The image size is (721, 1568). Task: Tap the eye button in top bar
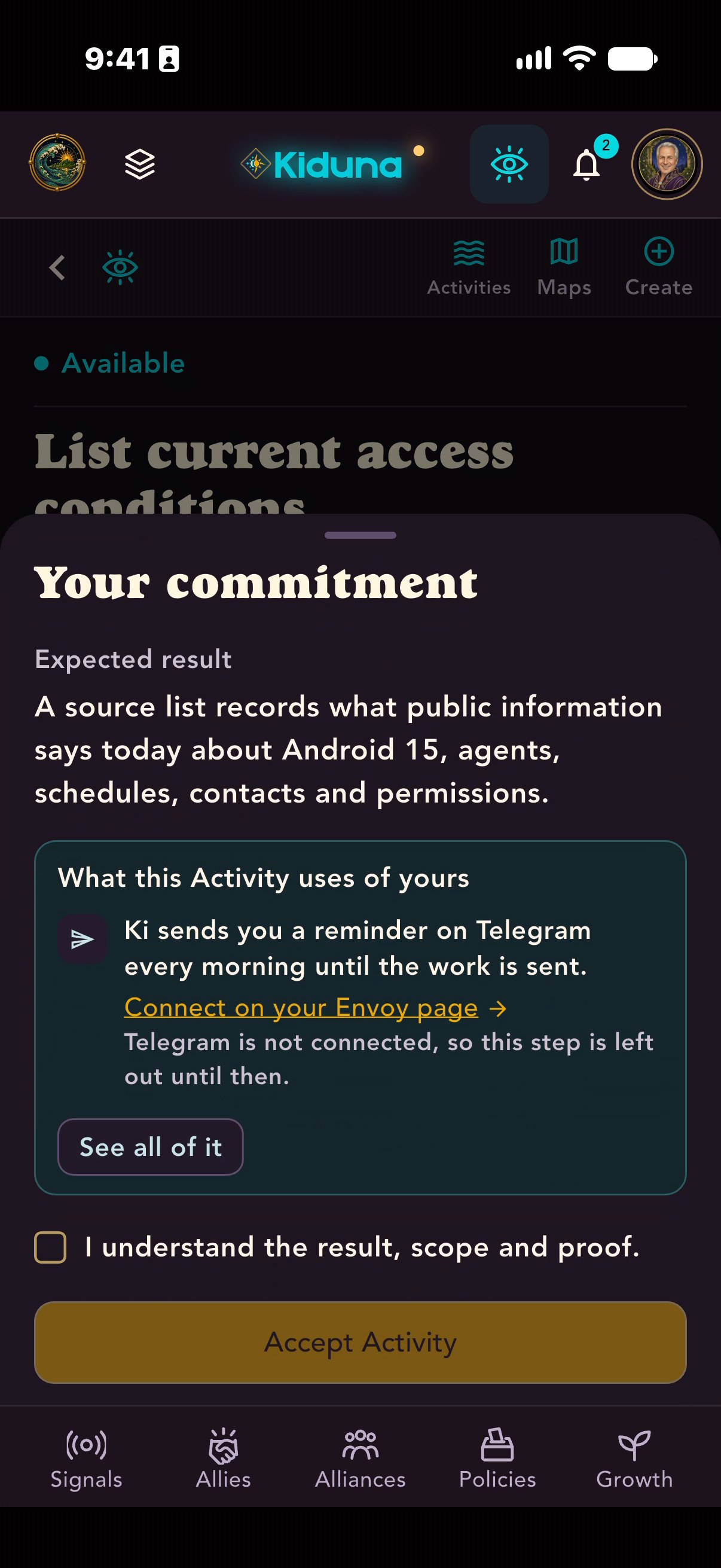coord(509,164)
